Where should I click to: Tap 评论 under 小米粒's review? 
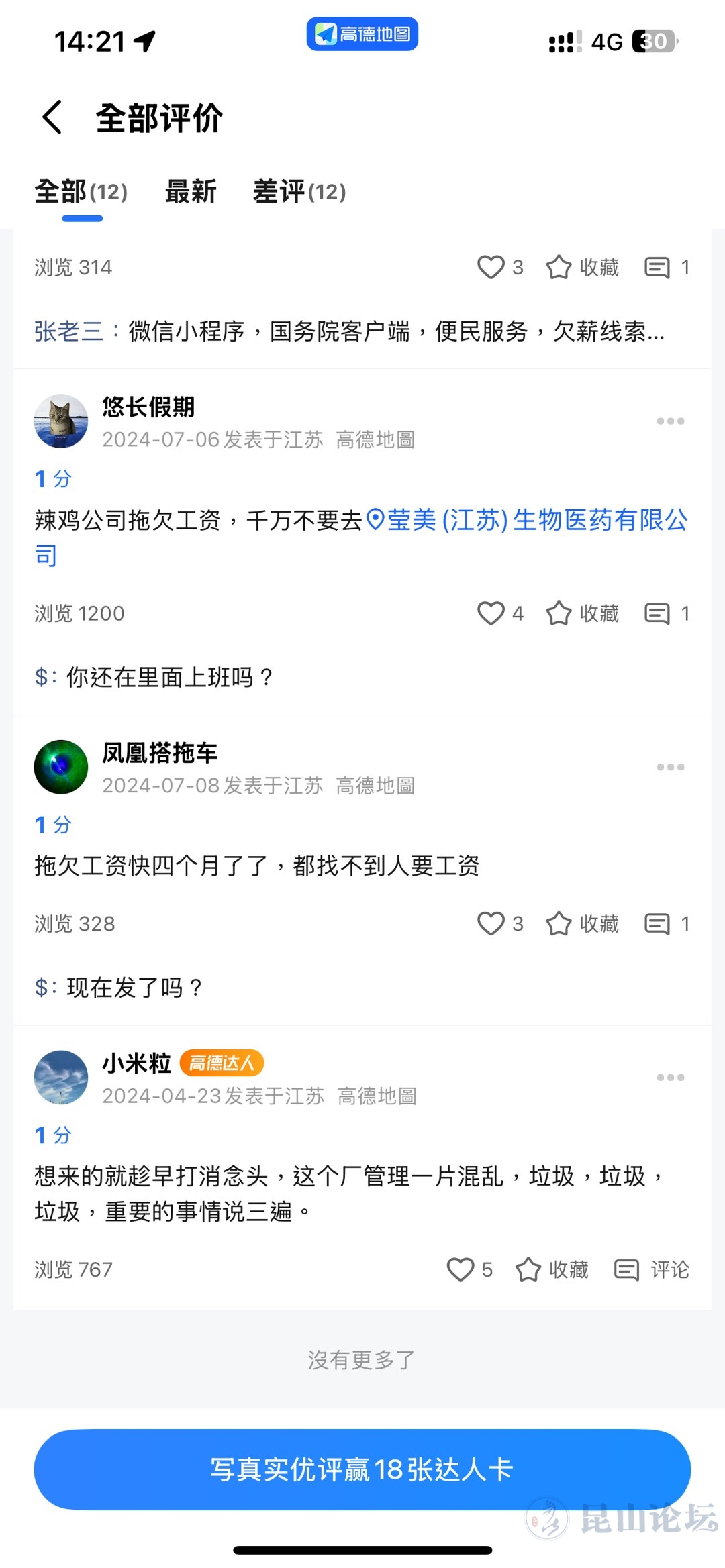click(652, 1269)
